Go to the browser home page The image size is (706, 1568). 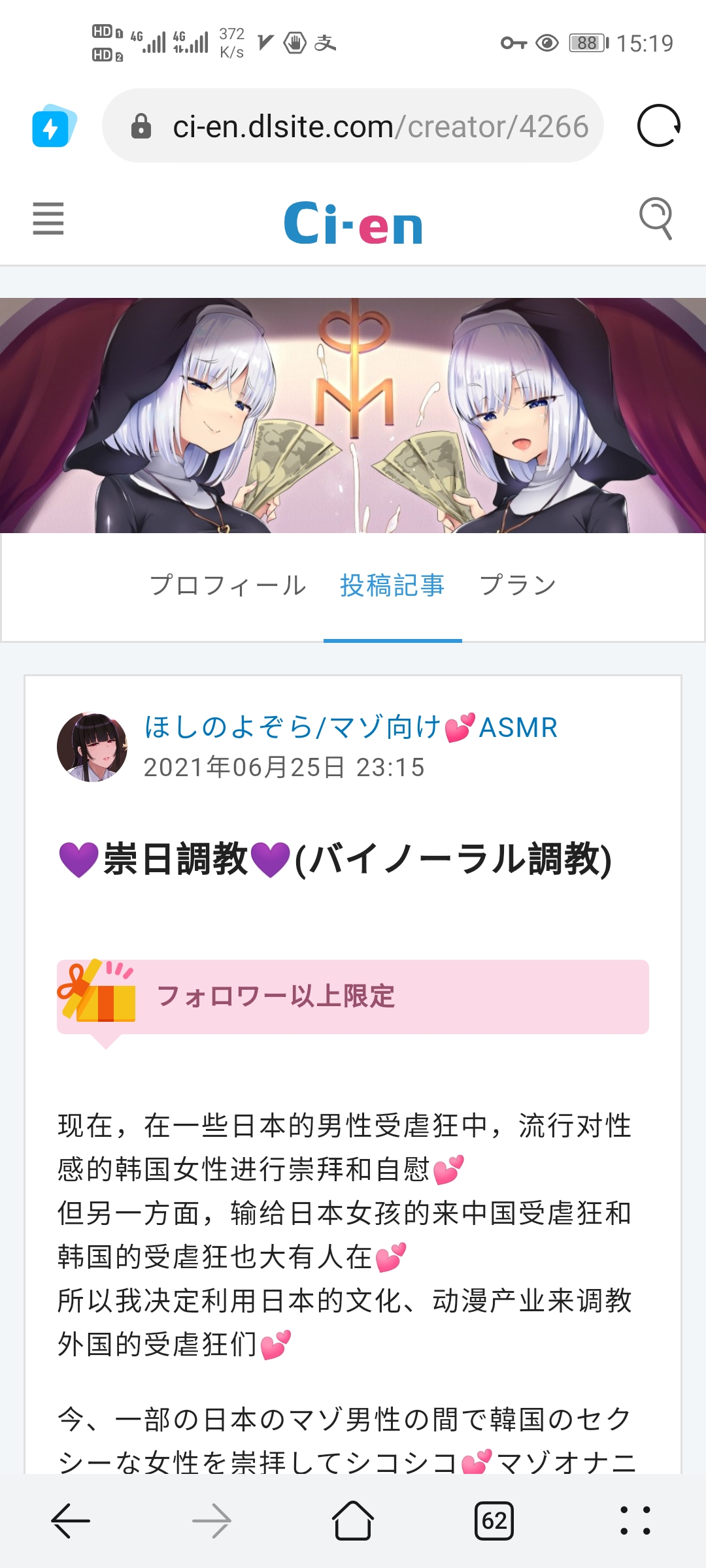(353, 1521)
